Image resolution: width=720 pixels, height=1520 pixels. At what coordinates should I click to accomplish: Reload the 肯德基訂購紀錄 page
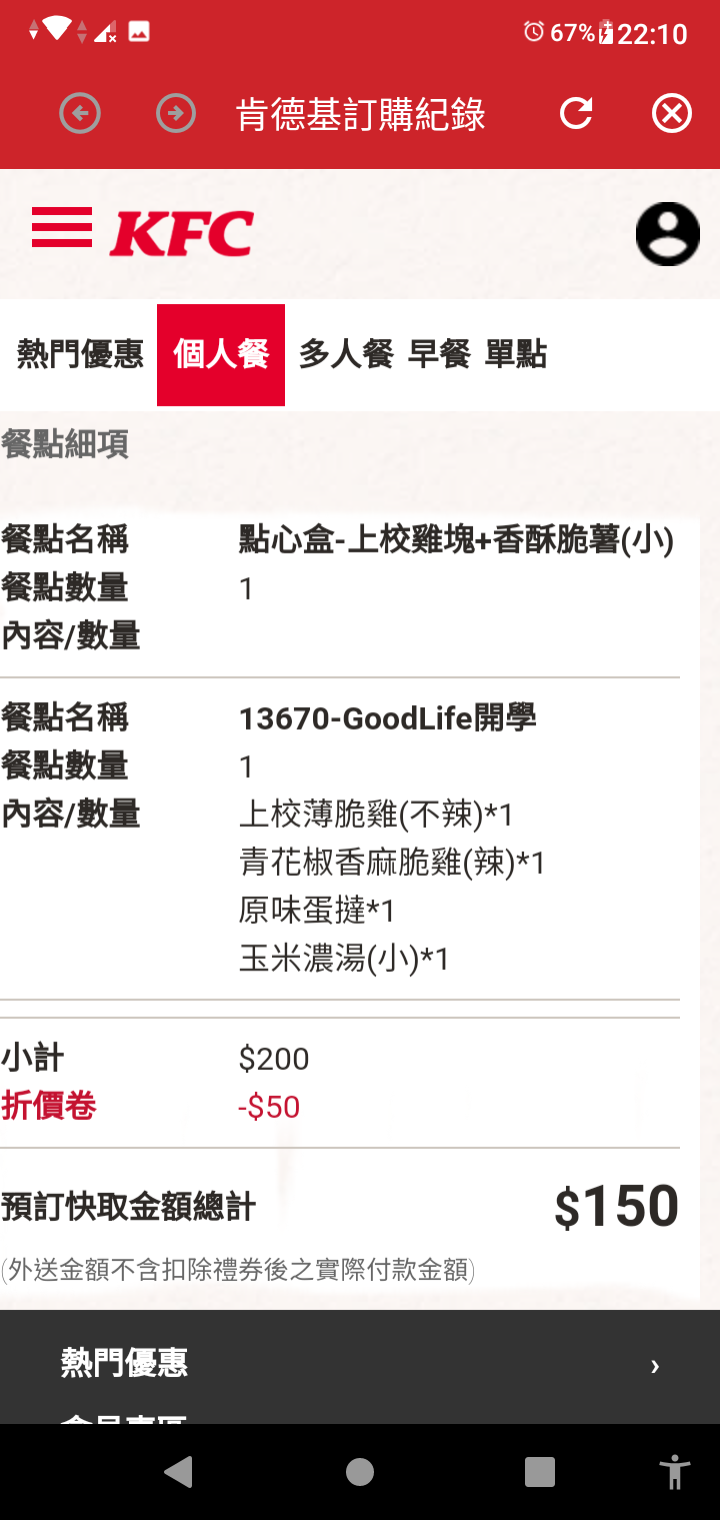tap(576, 114)
